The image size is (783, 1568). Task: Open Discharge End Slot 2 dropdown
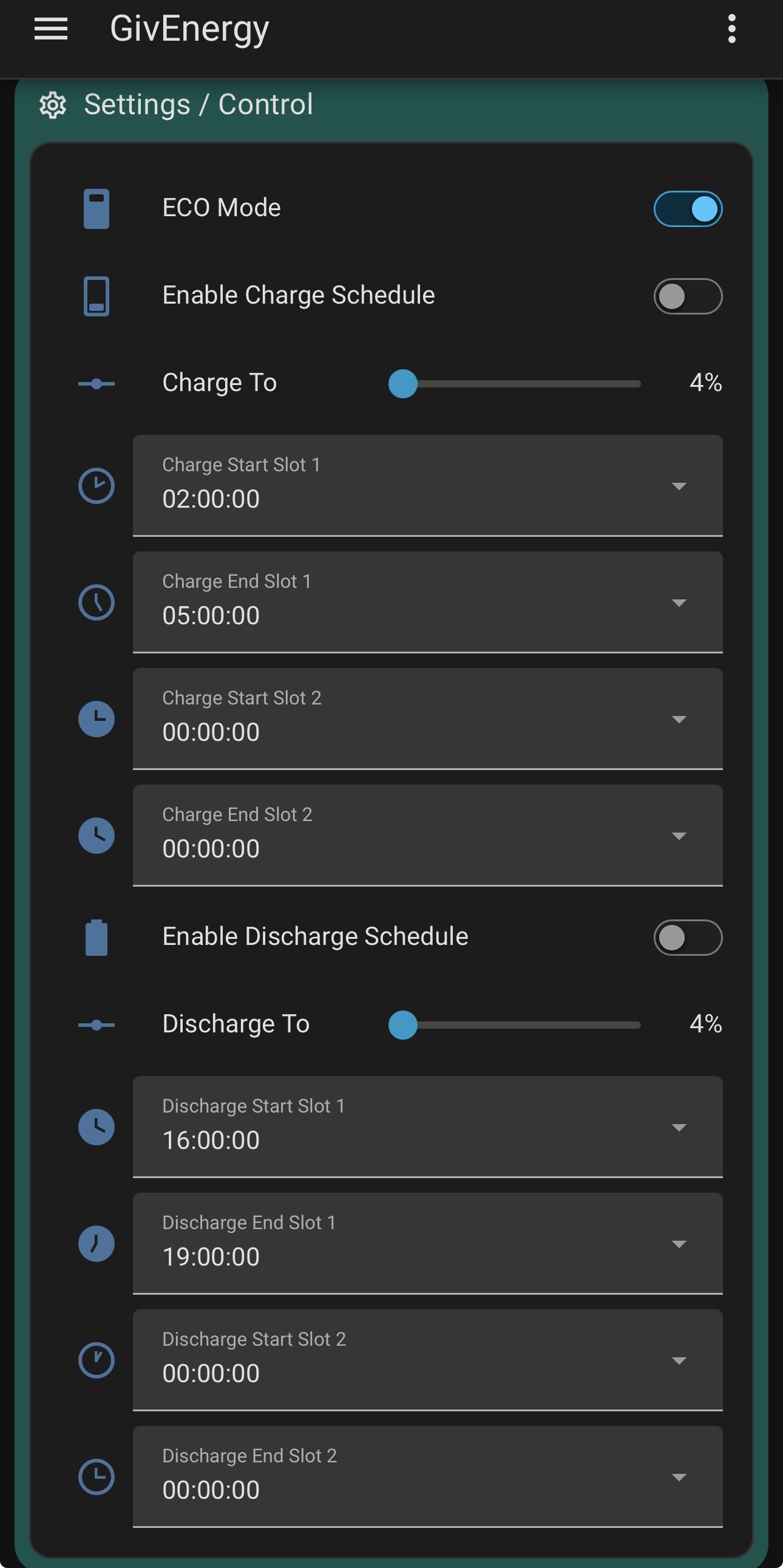point(428,1478)
